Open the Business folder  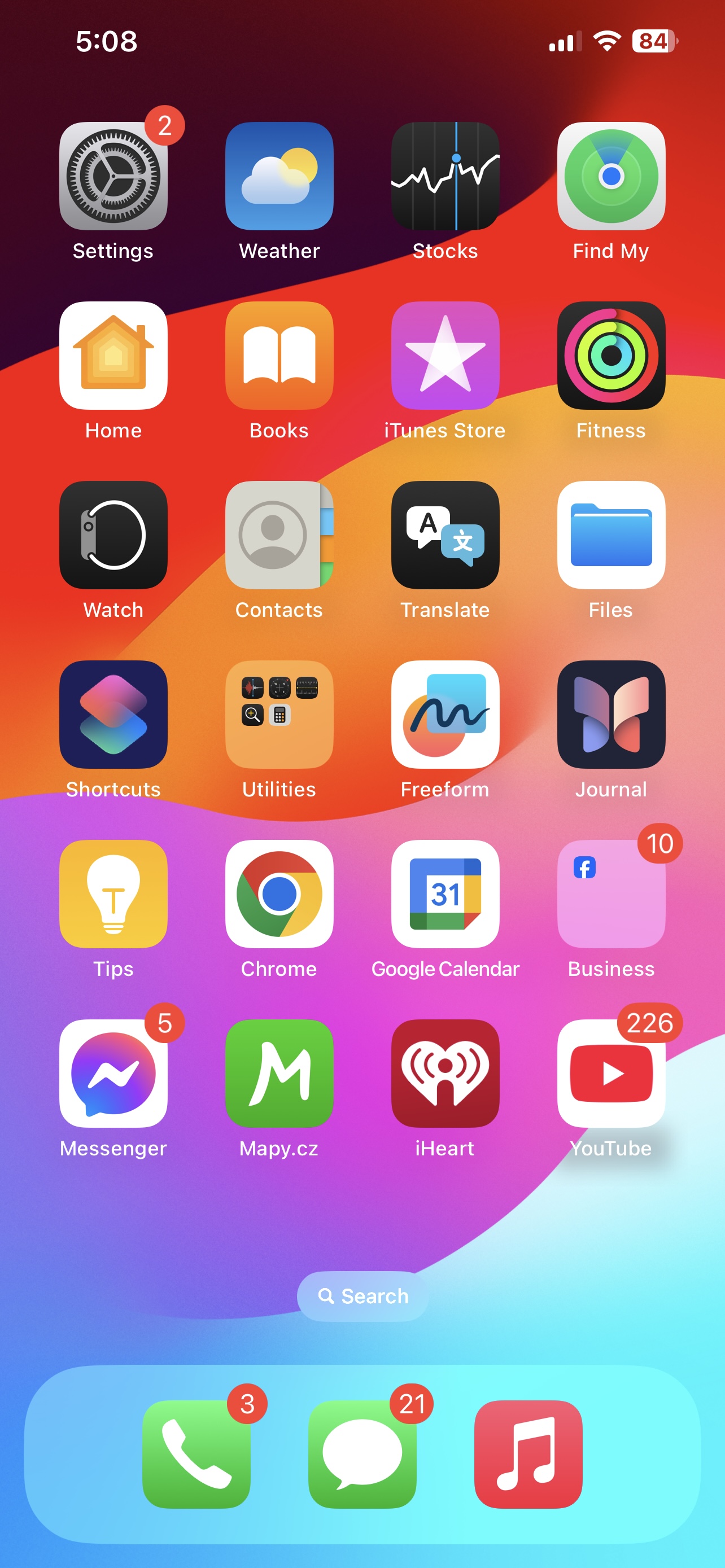(610, 894)
